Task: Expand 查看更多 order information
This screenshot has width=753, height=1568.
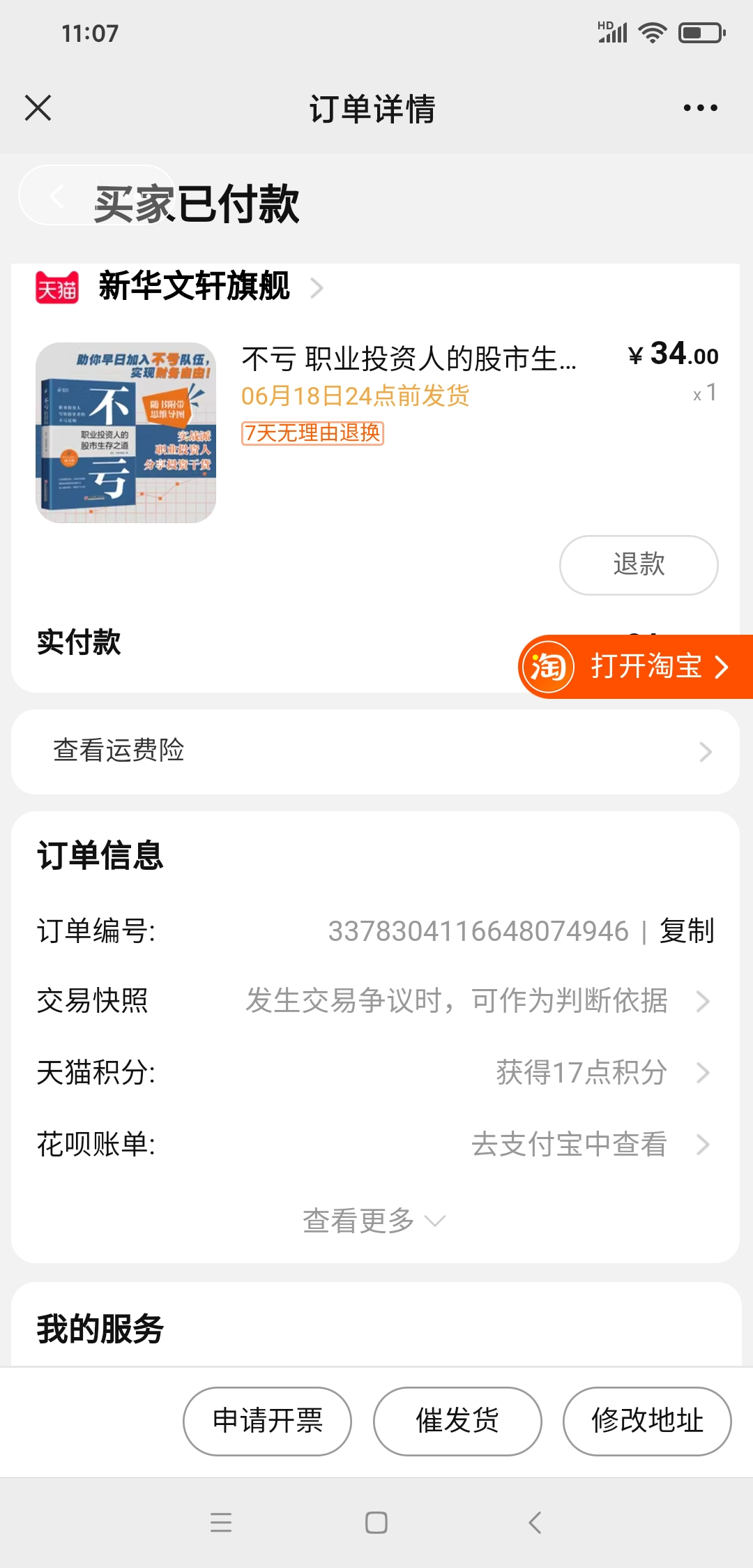Action: pyautogui.click(x=374, y=1221)
